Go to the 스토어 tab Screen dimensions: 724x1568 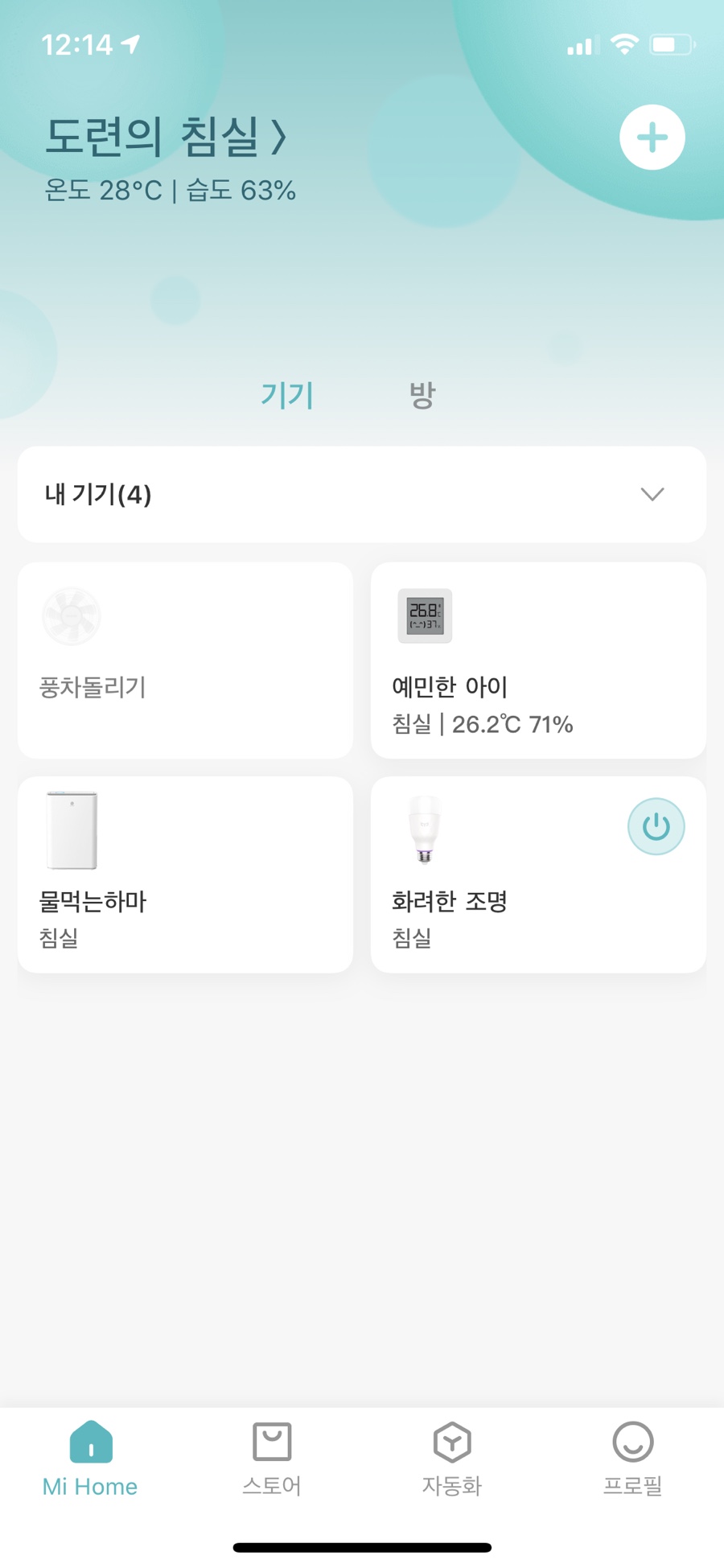click(x=272, y=1459)
